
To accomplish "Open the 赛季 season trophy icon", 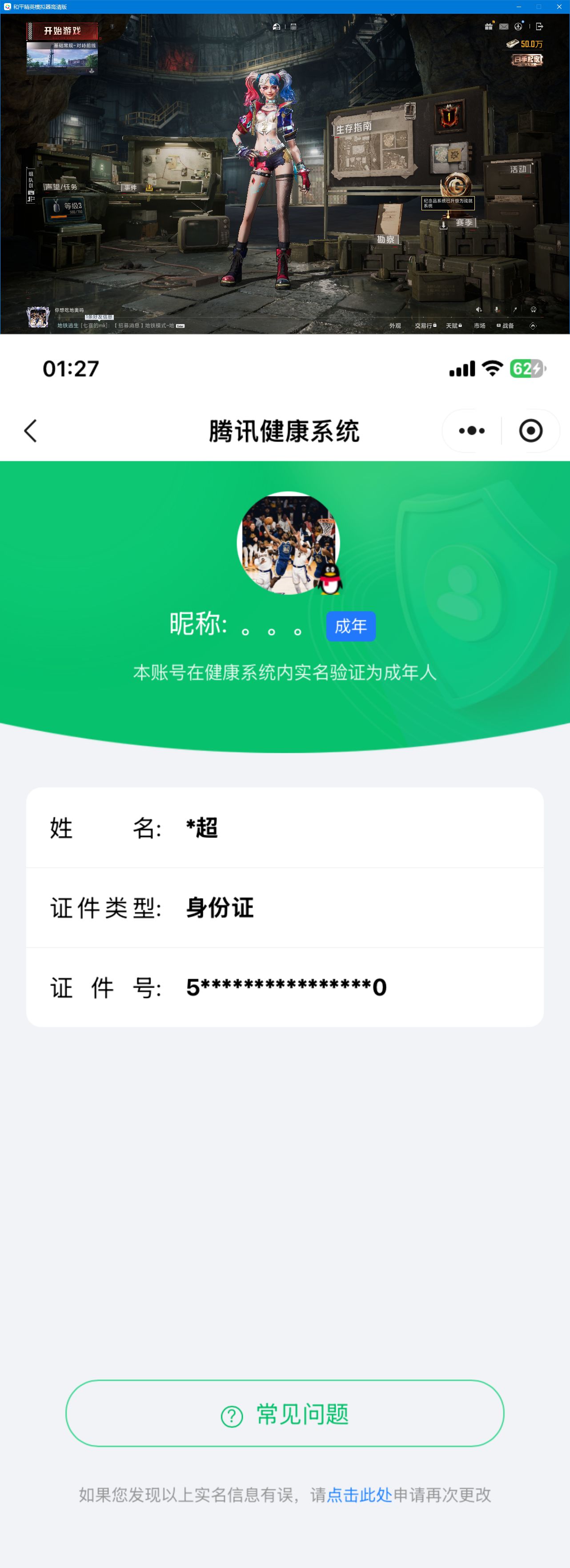I will tap(466, 224).
